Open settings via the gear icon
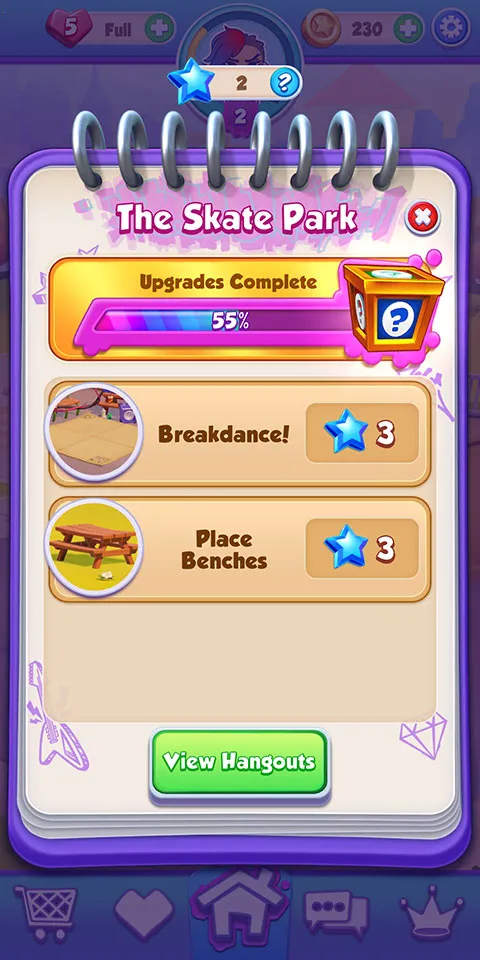480x960 pixels. pos(451,28)
